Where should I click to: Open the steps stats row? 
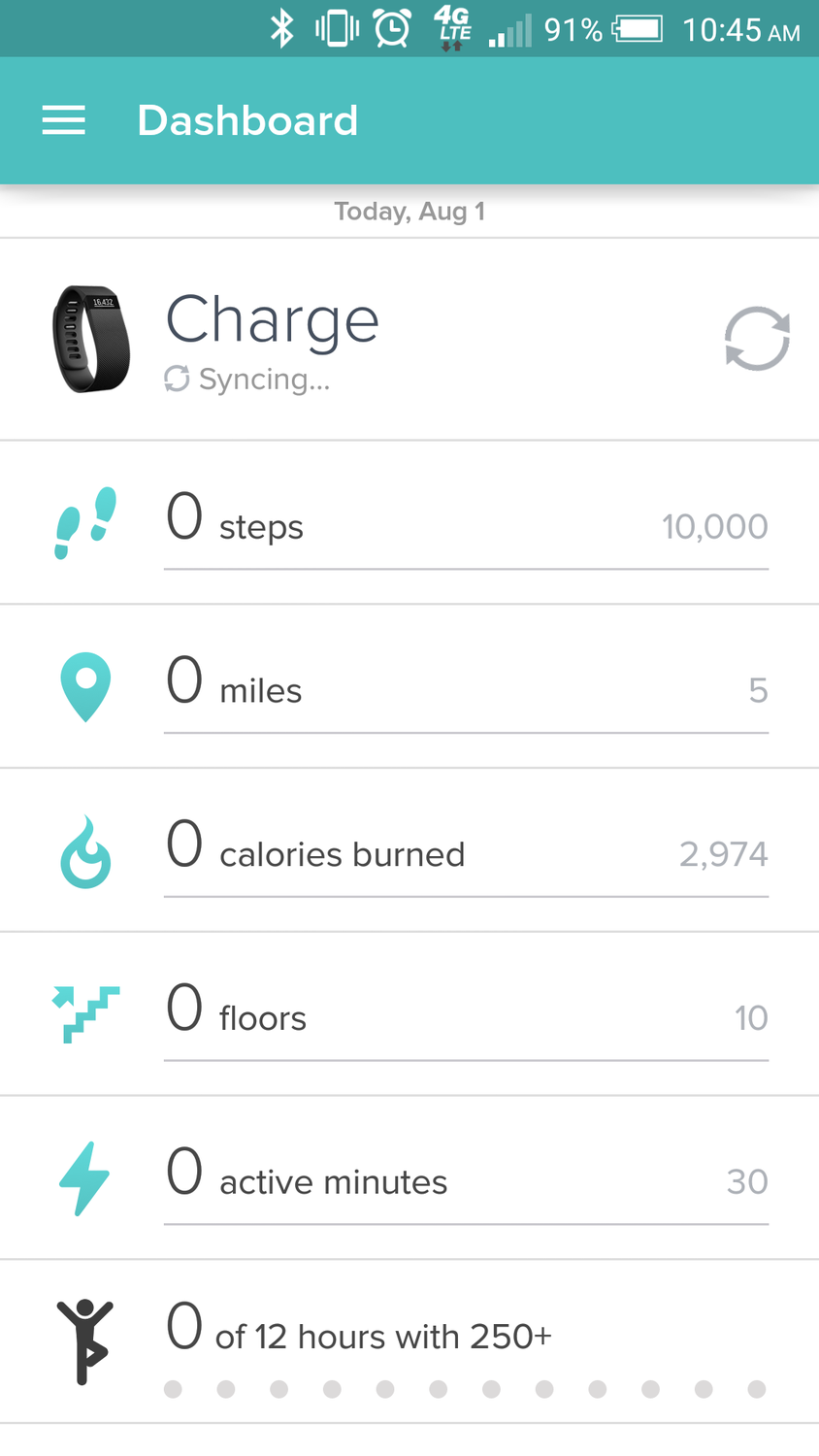coord(409,525)
